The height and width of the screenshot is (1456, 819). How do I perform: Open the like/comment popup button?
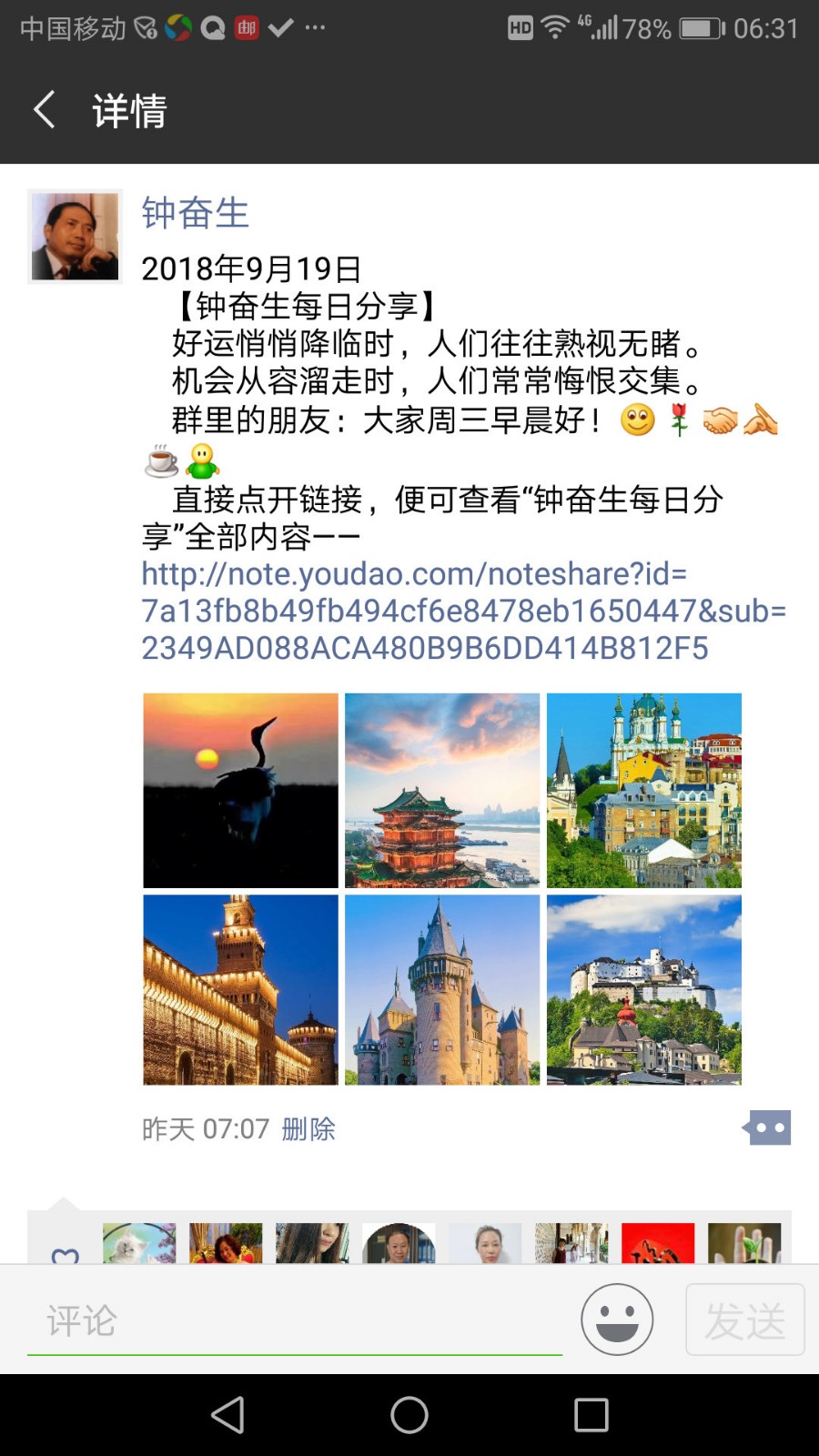[x=767, y=1128]
